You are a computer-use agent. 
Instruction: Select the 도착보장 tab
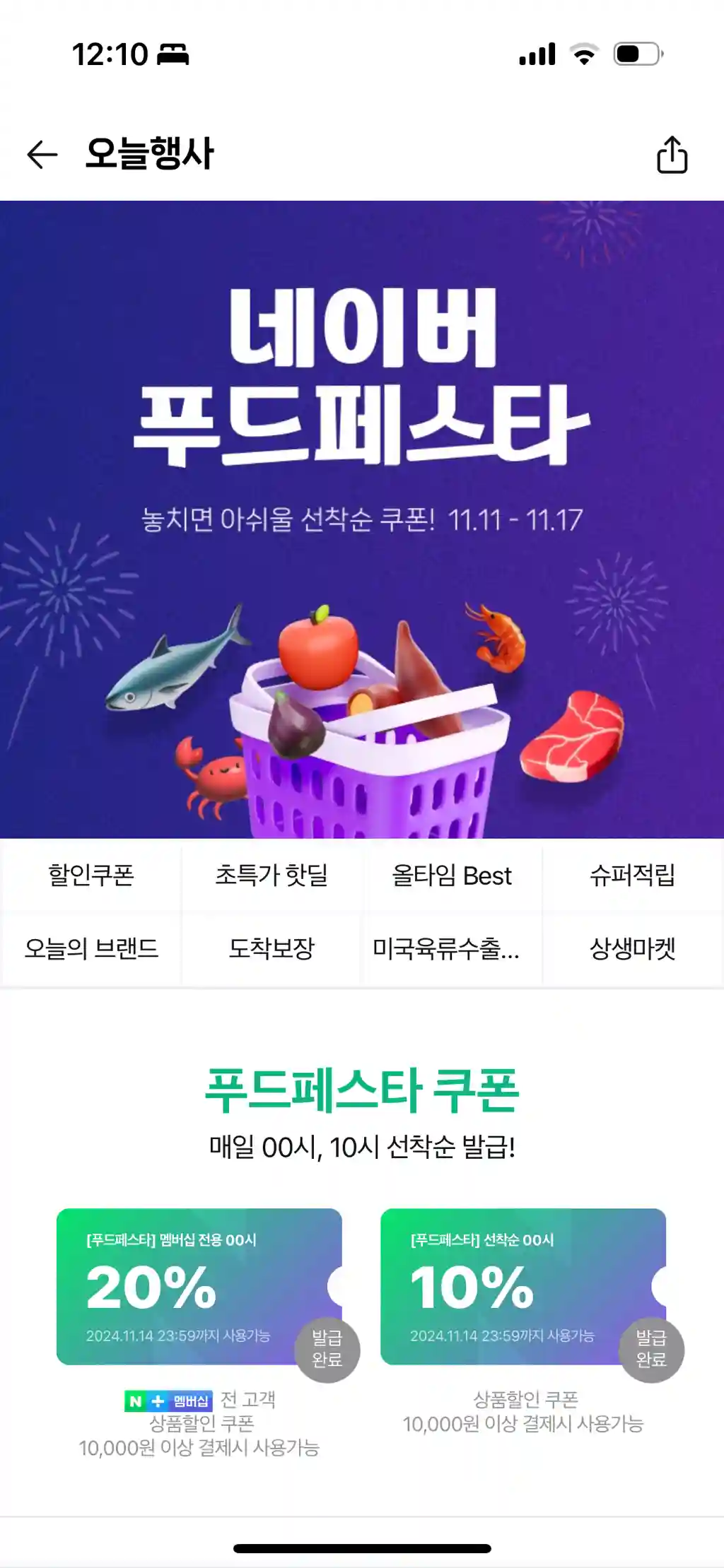point(271,949)
